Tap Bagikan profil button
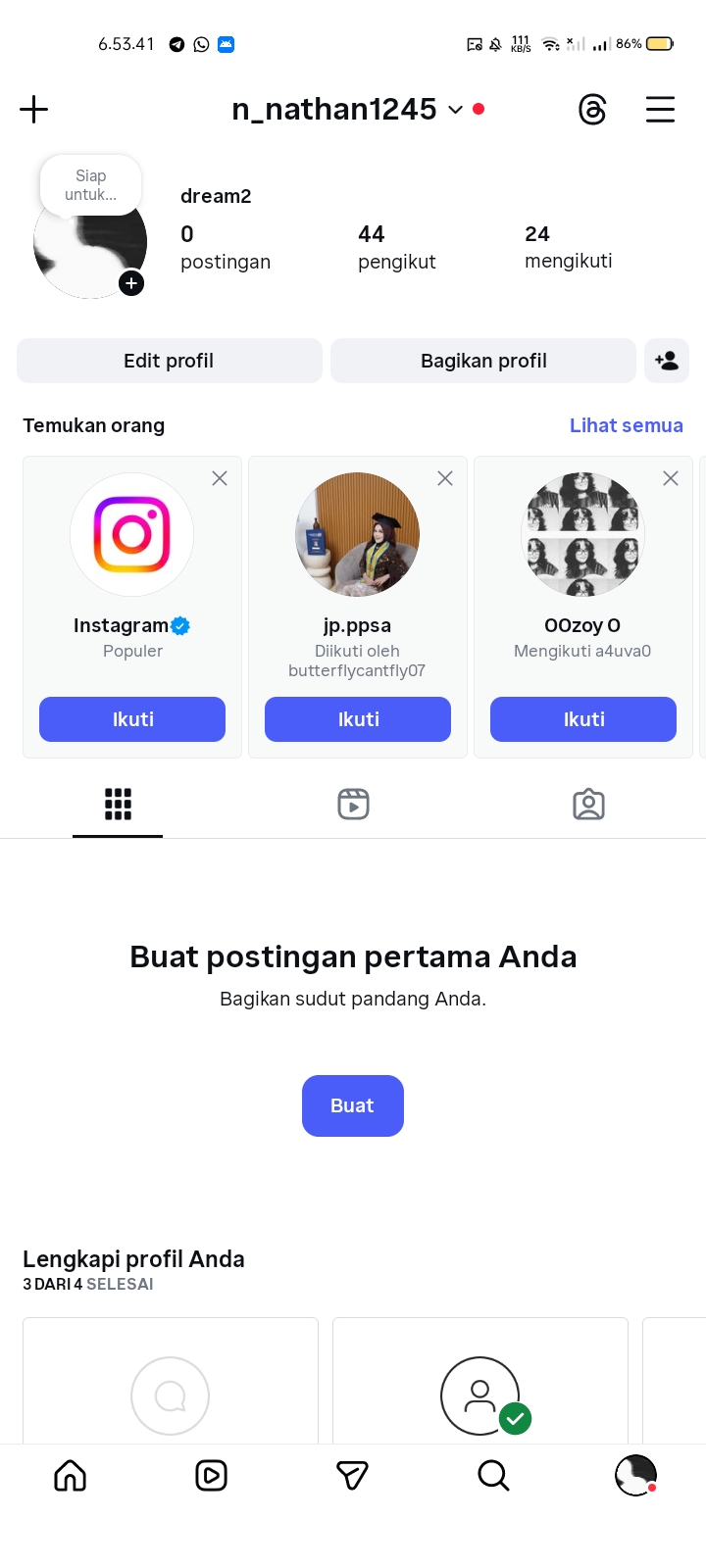Viewport: 706px width, 1568px height. point(483,361)
